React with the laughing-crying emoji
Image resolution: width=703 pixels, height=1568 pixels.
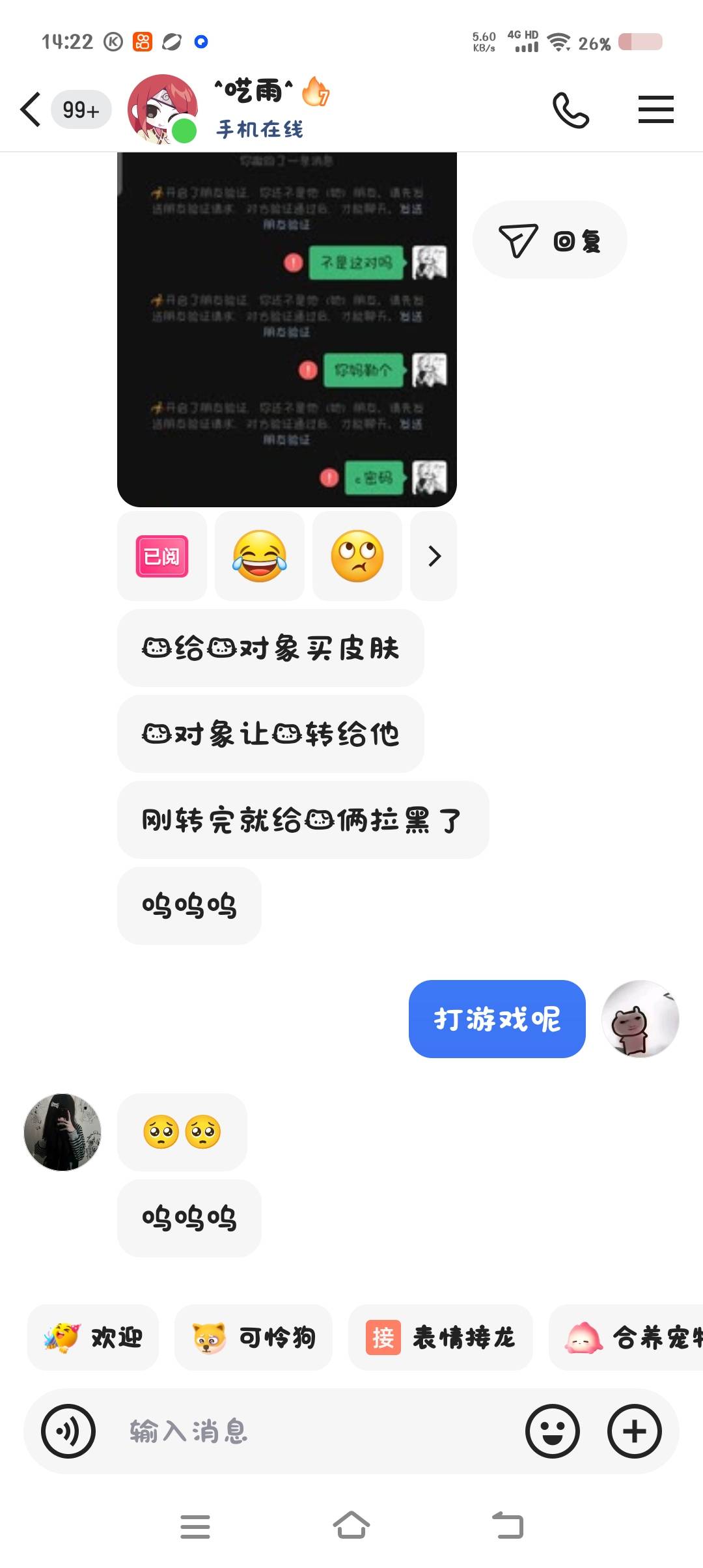click(x=260, y=556)
